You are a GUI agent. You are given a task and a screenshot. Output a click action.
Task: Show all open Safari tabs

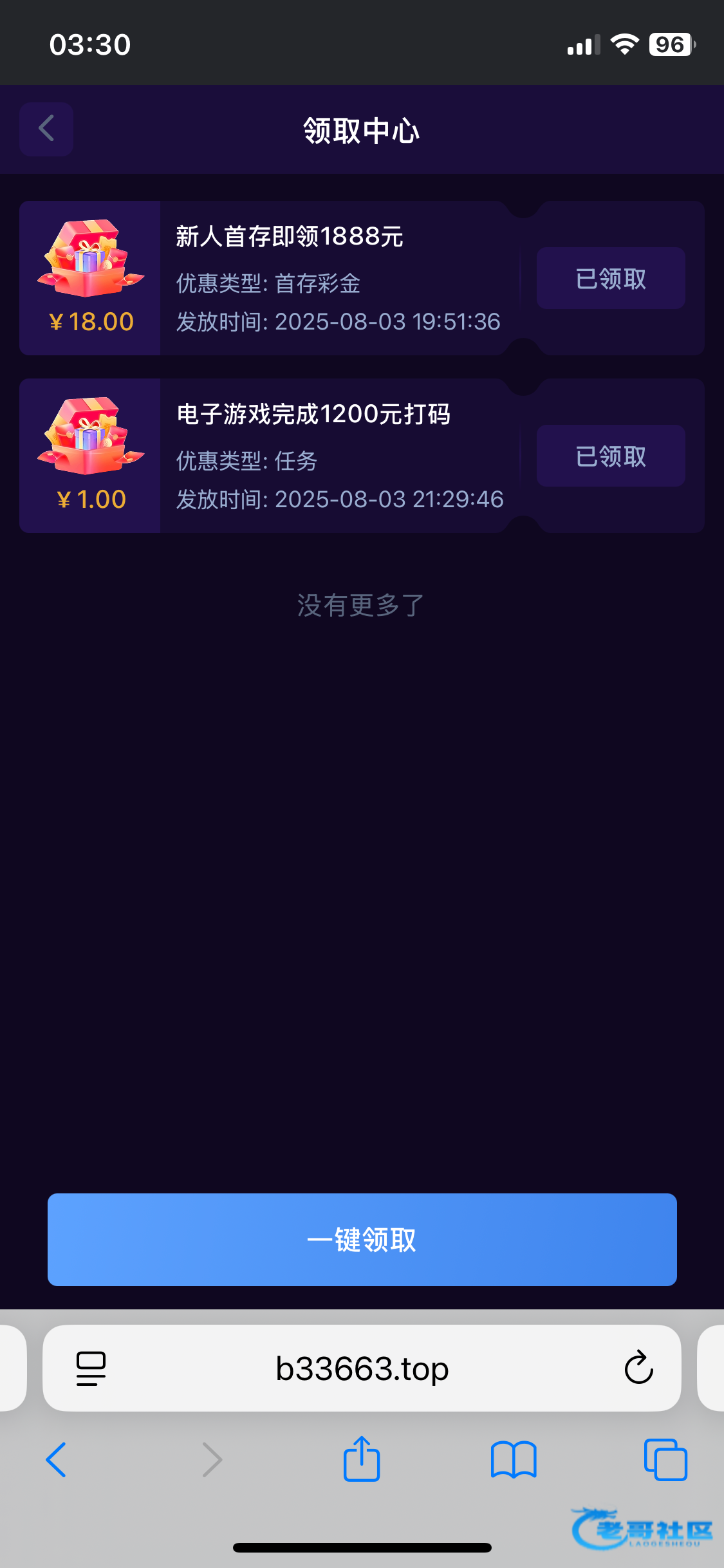click(x=665, y=1459)
